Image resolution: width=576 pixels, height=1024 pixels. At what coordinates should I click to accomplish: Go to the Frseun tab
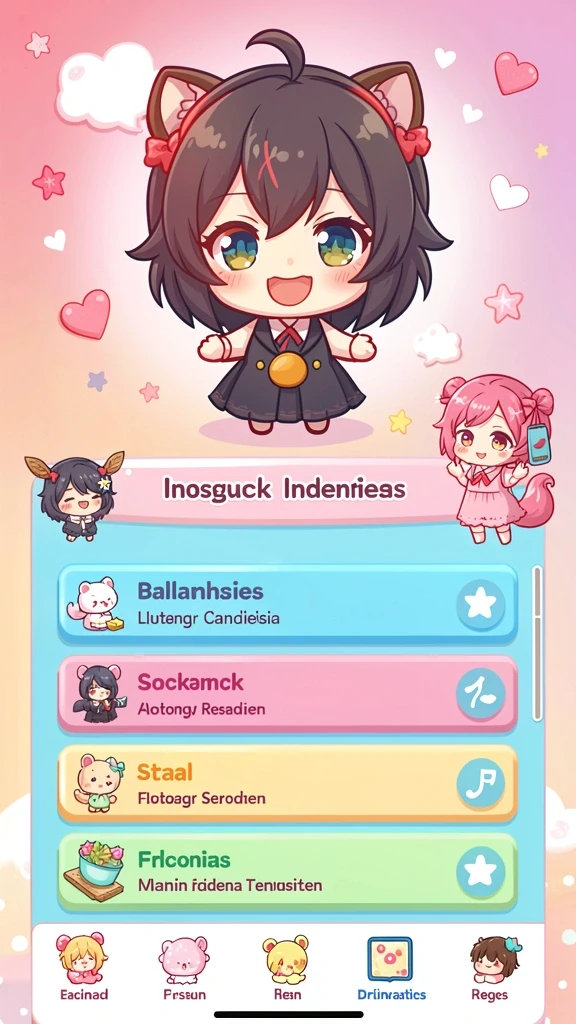(184, 968)
